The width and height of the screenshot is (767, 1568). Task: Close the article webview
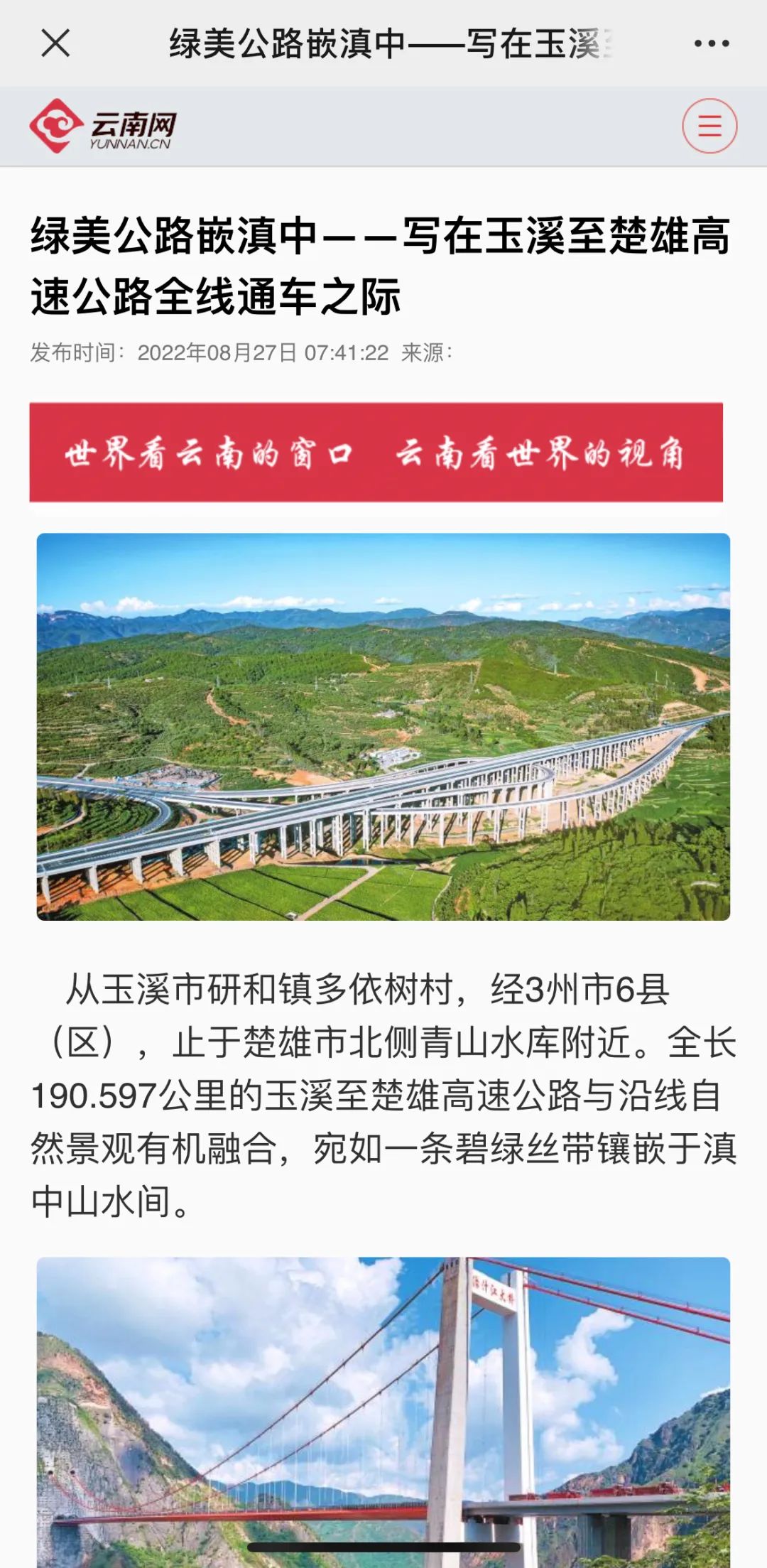pyautogui.click(x=55, y=43)
